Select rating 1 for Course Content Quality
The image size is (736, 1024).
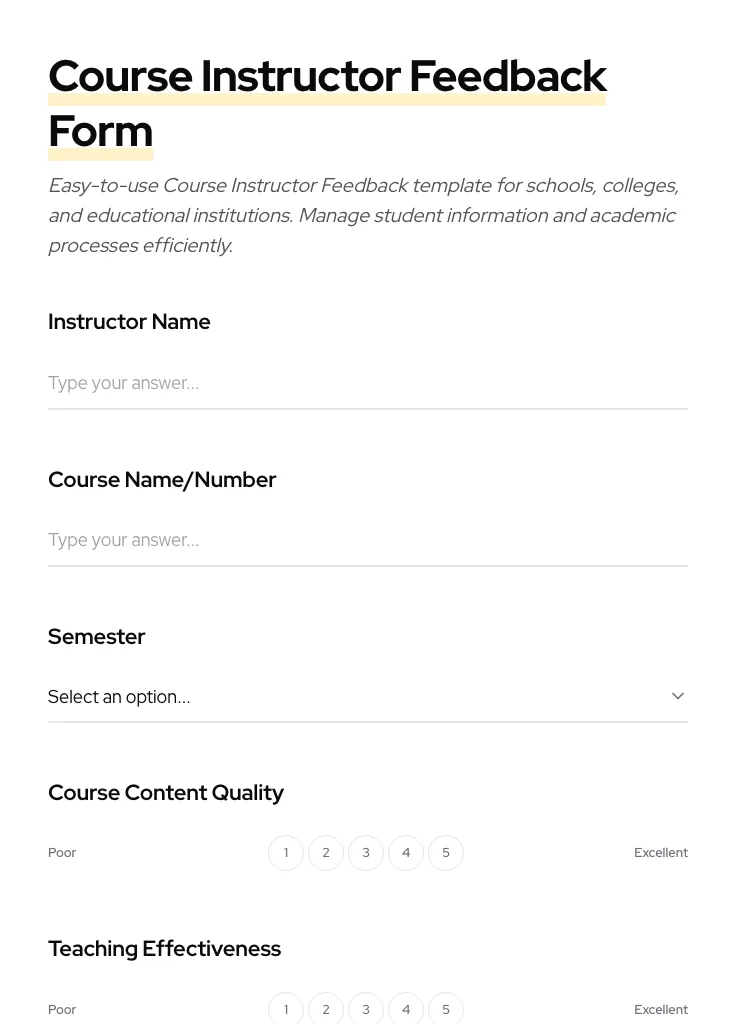[286, 853]
